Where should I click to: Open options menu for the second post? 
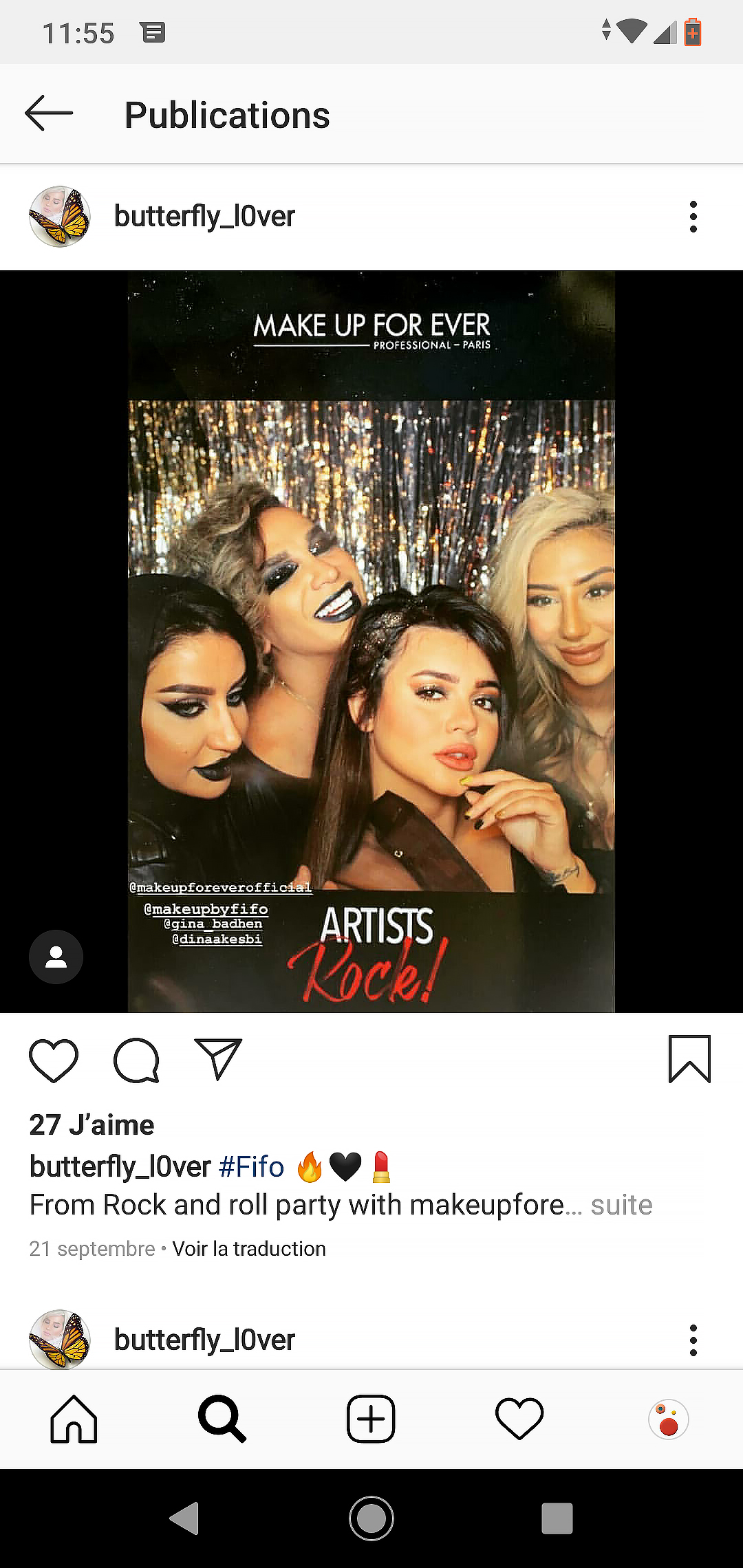(693, 1340)
